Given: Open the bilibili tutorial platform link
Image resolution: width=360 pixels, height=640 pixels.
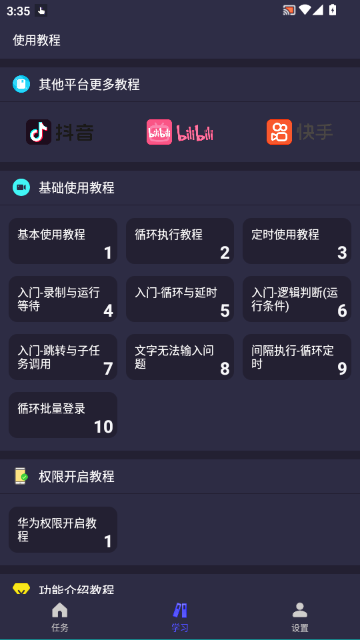Looking at the screenshot, I should (x=180, y=132).
